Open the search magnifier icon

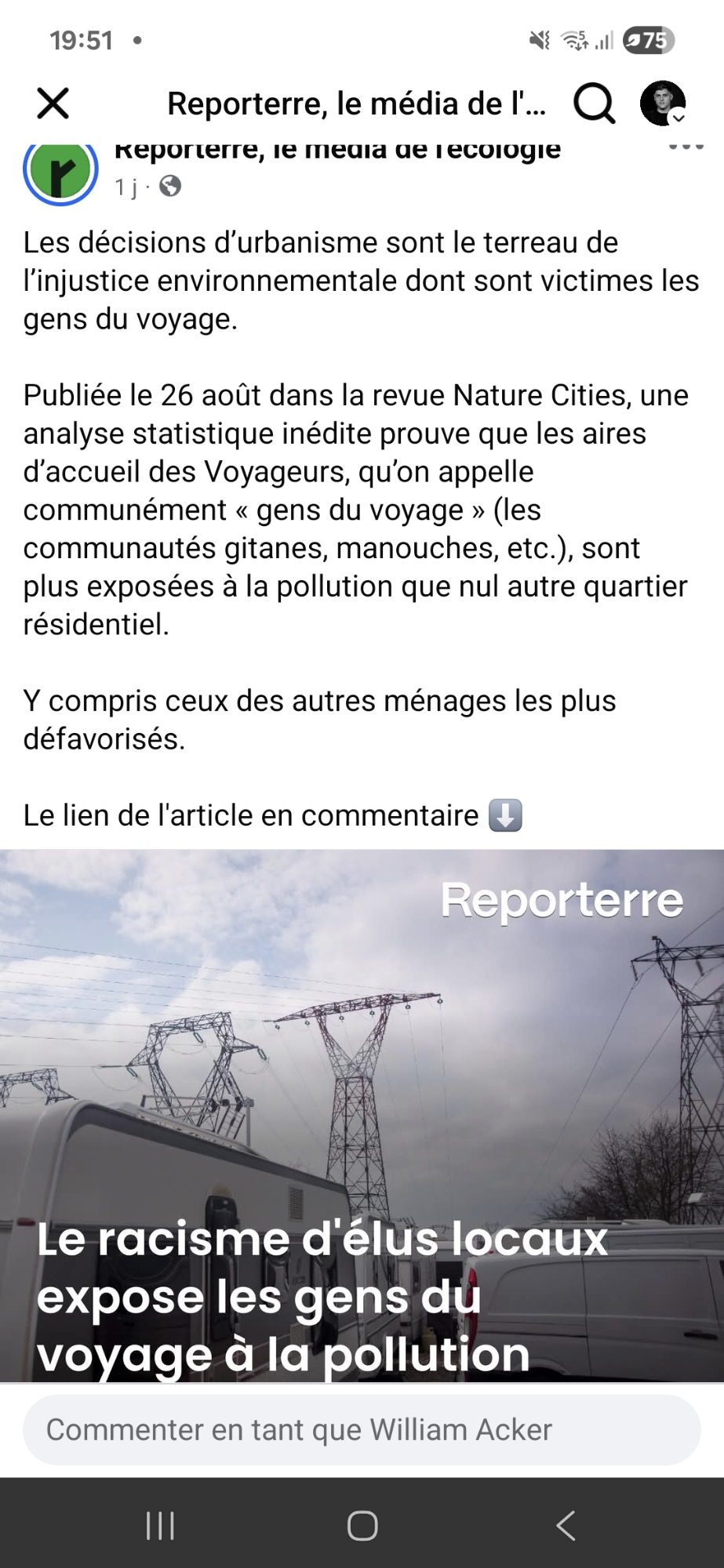[594, 103]
